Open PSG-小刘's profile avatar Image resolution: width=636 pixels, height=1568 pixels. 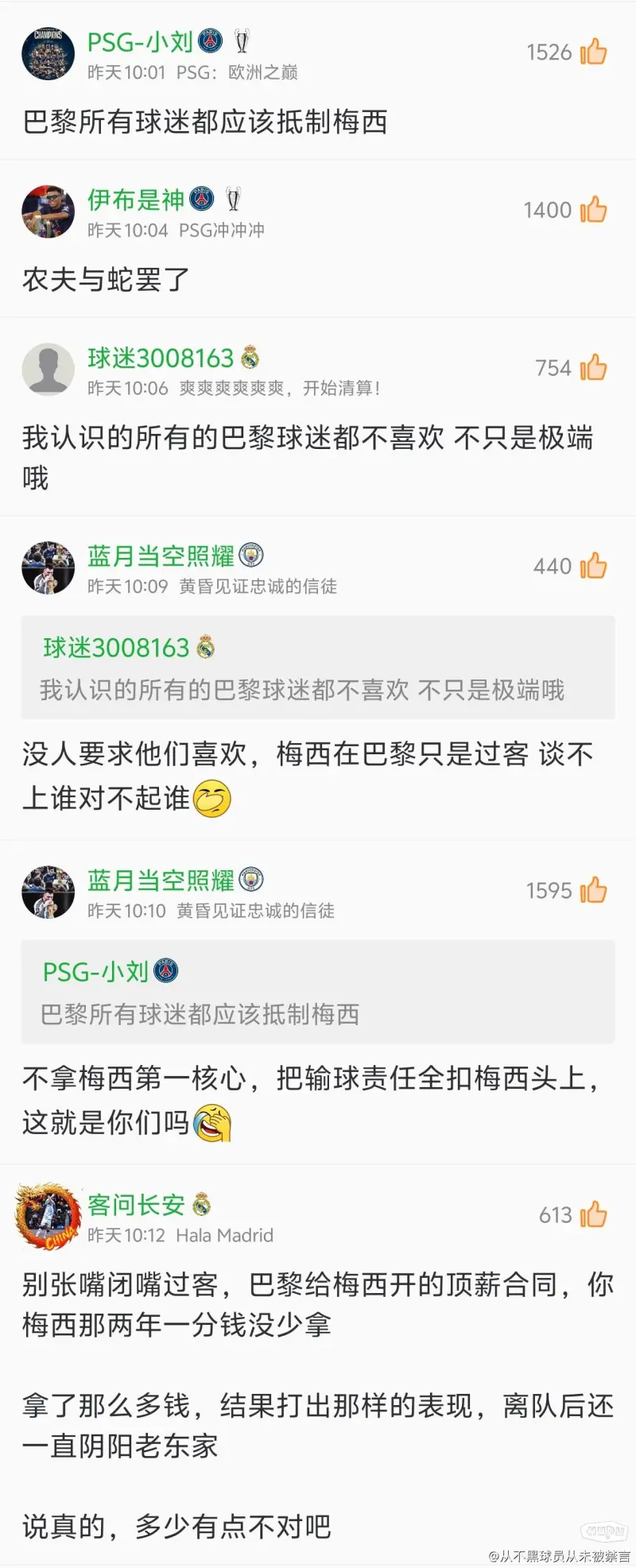48,54
